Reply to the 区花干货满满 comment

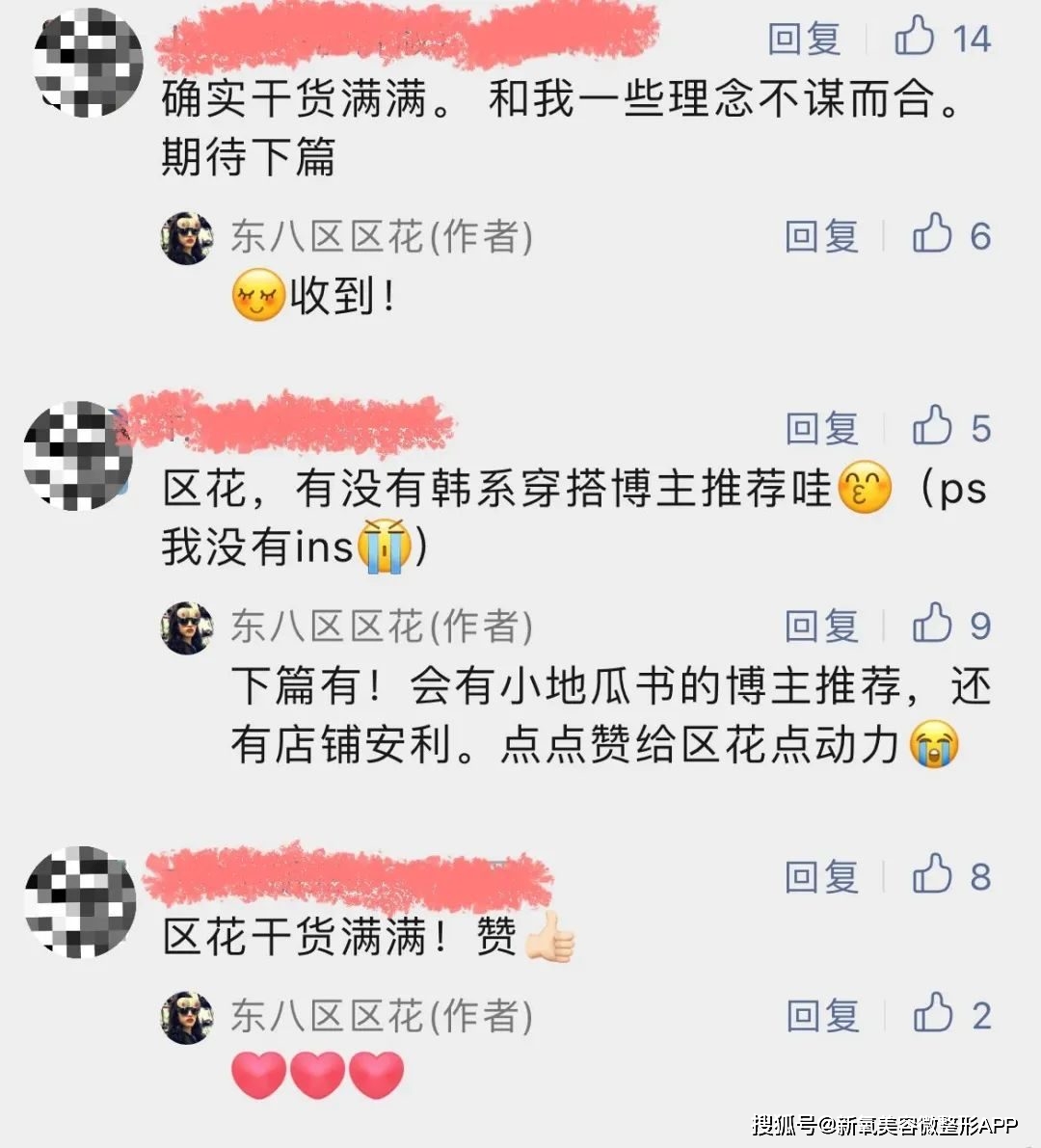tap(821, 876)
